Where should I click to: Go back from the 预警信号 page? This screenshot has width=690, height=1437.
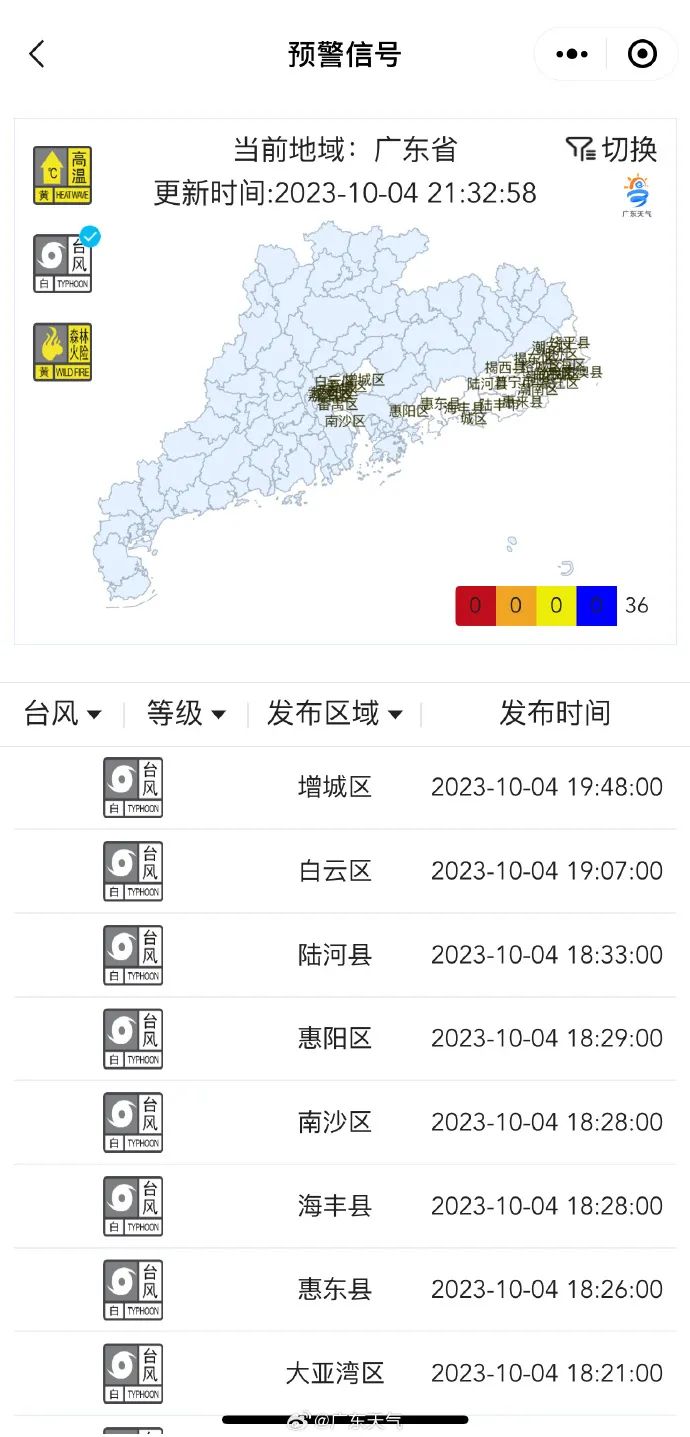[37, 54]
